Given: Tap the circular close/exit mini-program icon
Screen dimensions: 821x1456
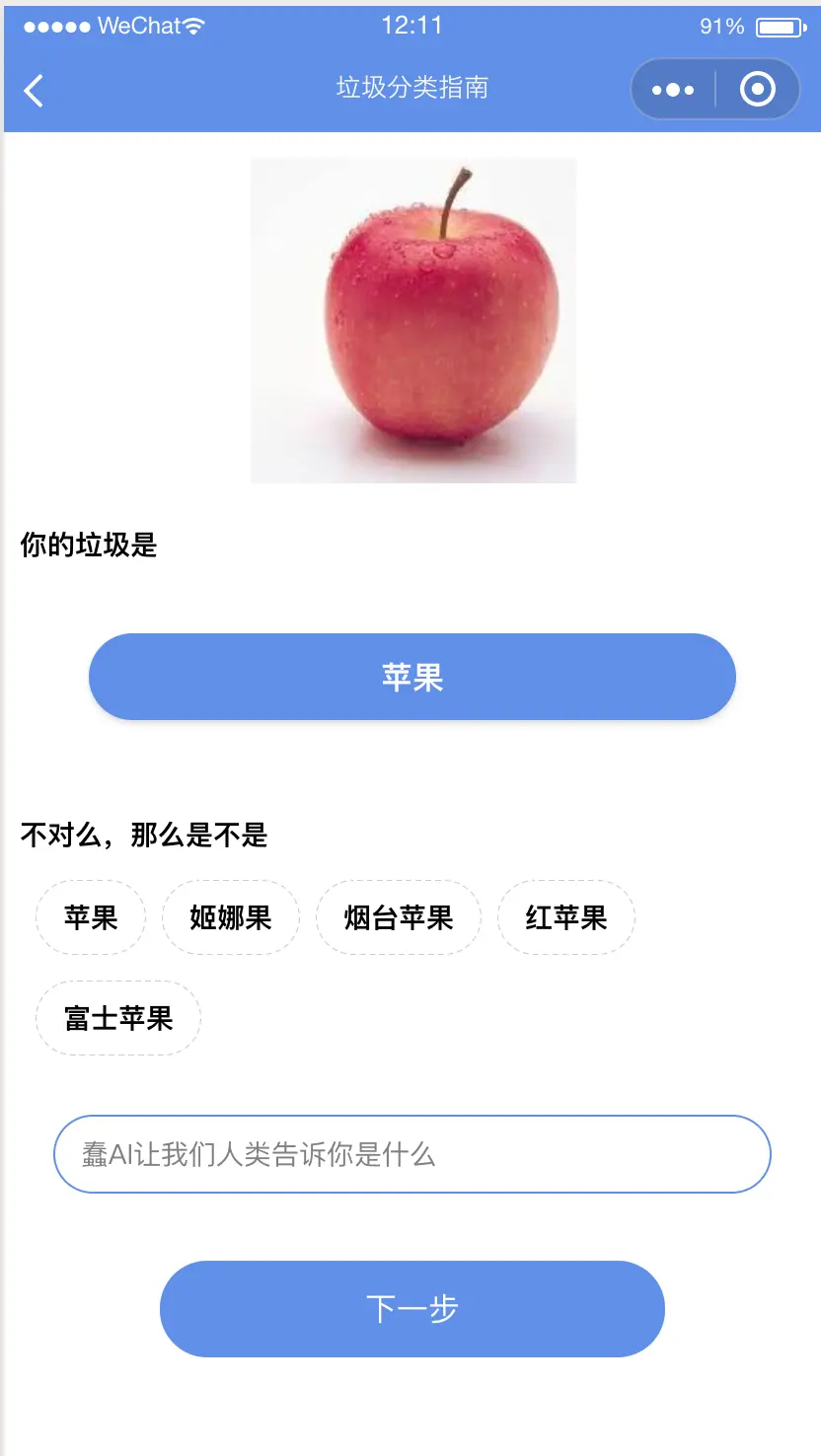Looking at the screenshot, I should tap(757, 89).
